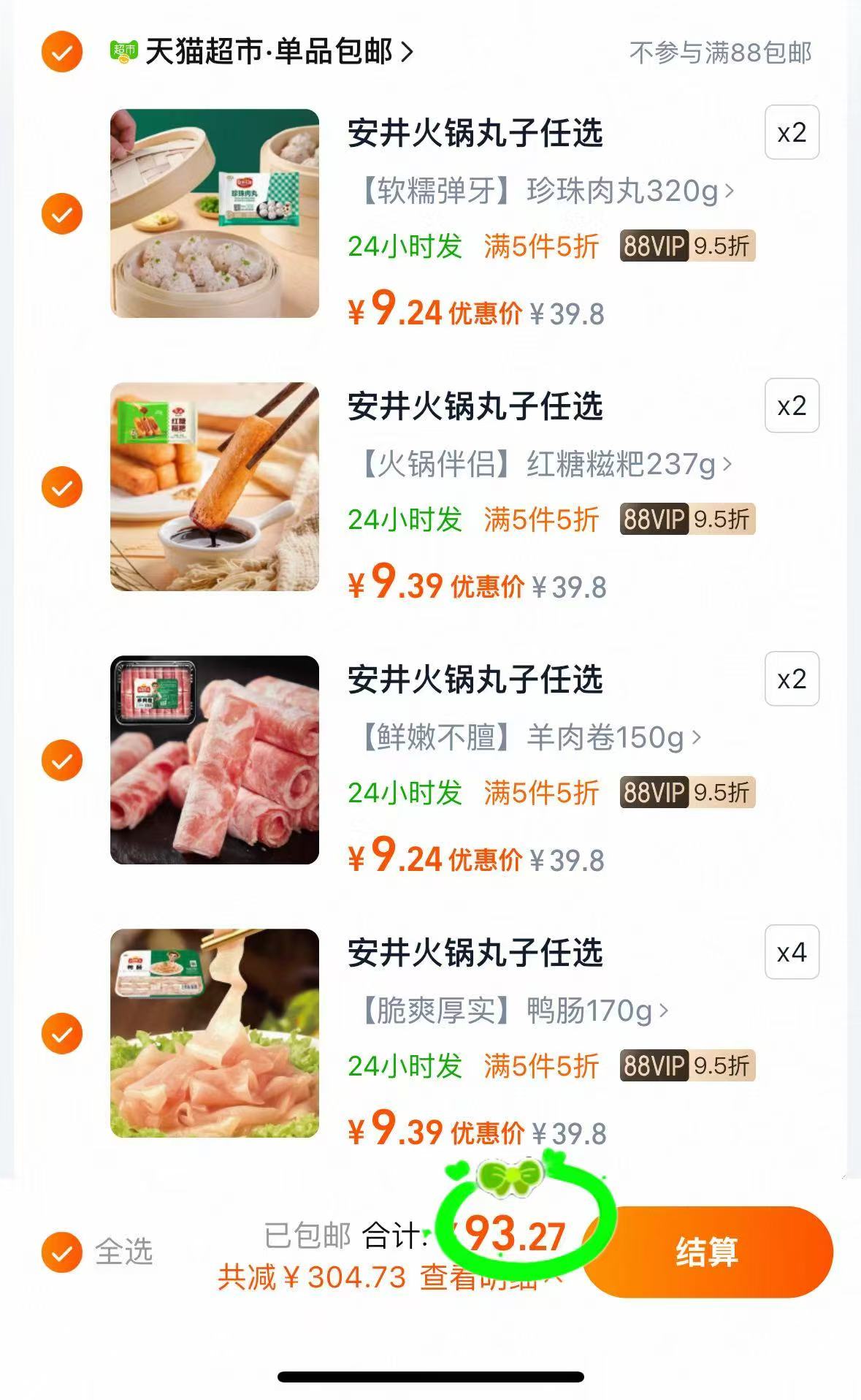Uncheck the 羊肉卷 item checkbox
Screen dimensions: 861x1400
(x=61, y=760)
